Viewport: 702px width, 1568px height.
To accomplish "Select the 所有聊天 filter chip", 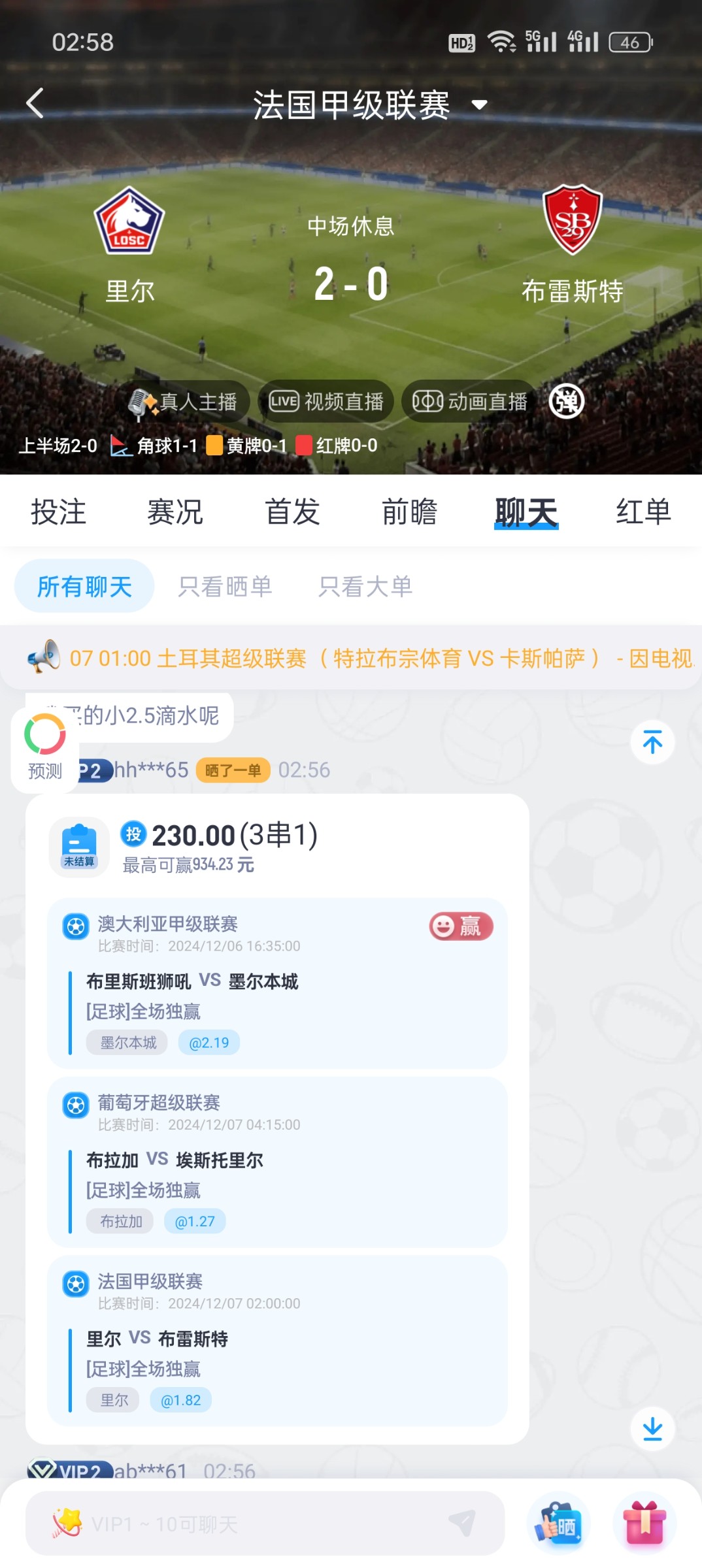I will [84, 586].
